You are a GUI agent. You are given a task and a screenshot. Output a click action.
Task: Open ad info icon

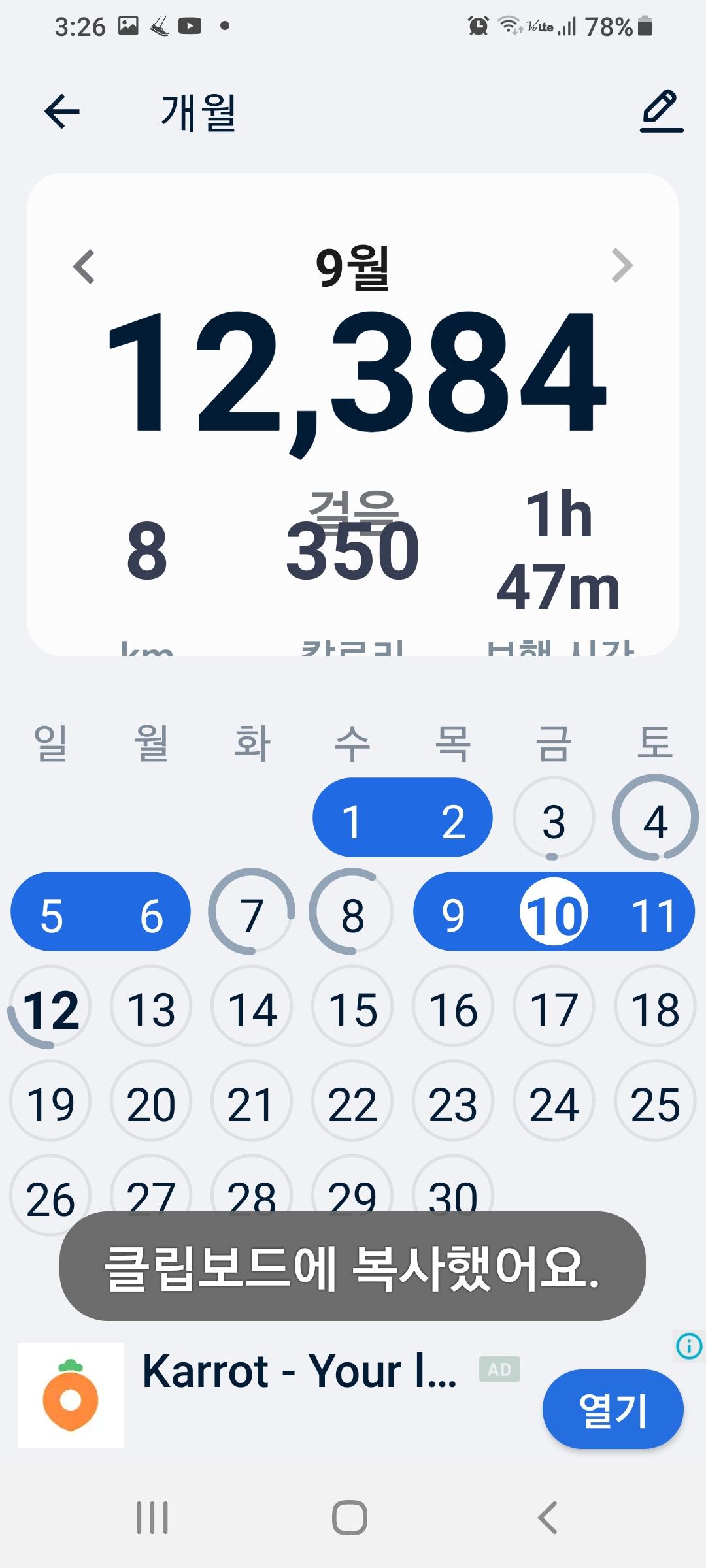(x=689, y=1346)
